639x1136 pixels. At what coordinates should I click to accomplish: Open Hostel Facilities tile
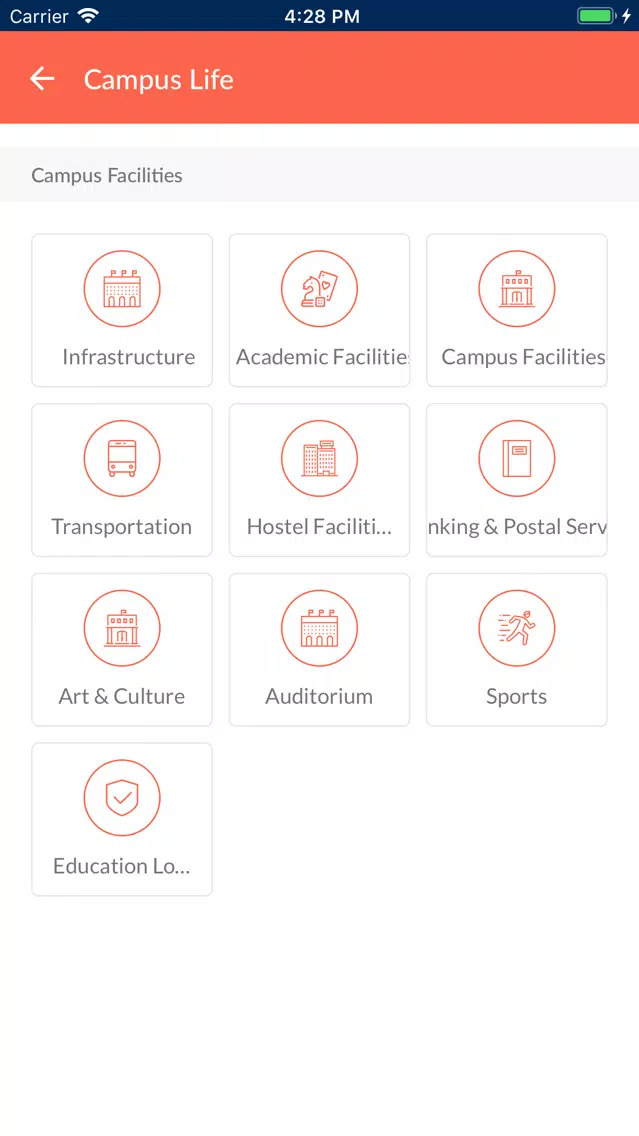[320, 480]
